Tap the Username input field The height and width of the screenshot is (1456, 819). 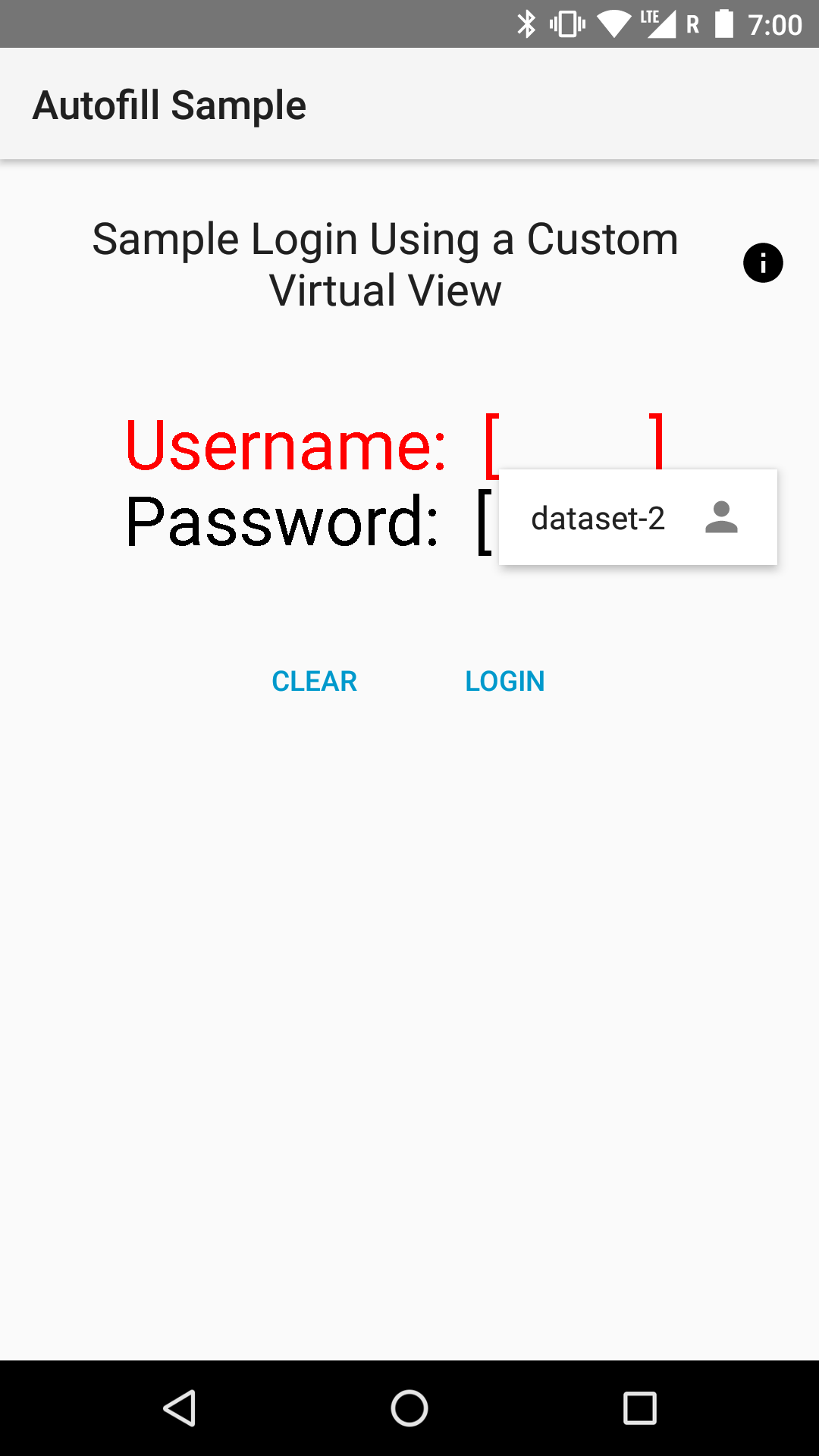(x=575, y=446)
